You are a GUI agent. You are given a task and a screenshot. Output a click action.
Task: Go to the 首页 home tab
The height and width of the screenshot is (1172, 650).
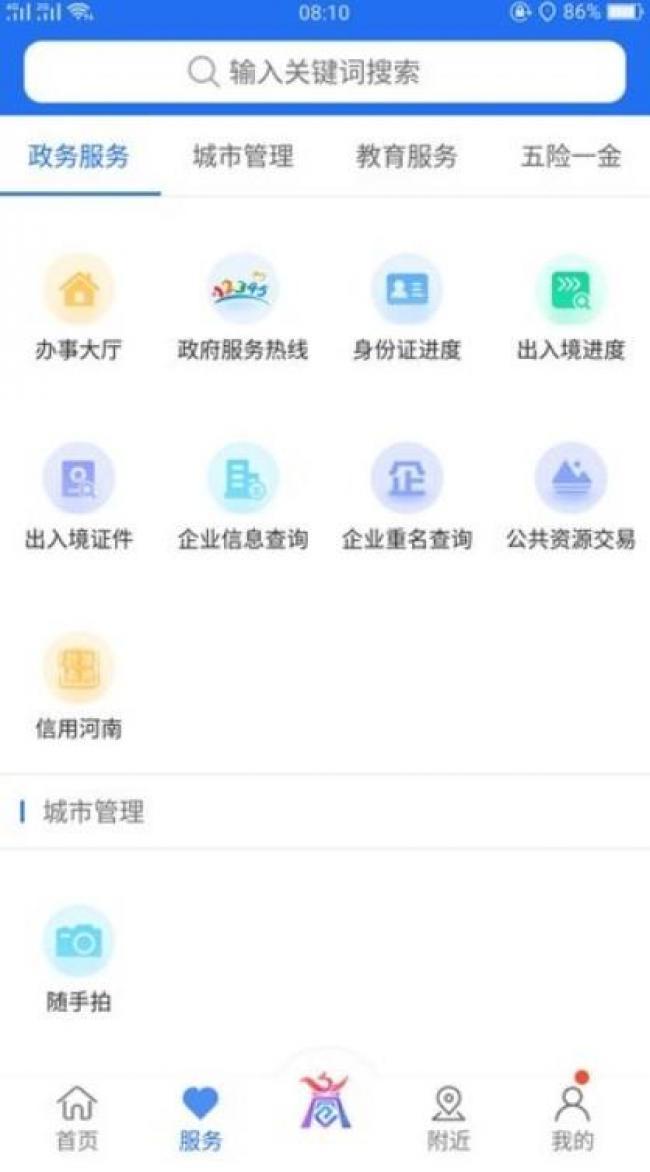point(77,1118)
